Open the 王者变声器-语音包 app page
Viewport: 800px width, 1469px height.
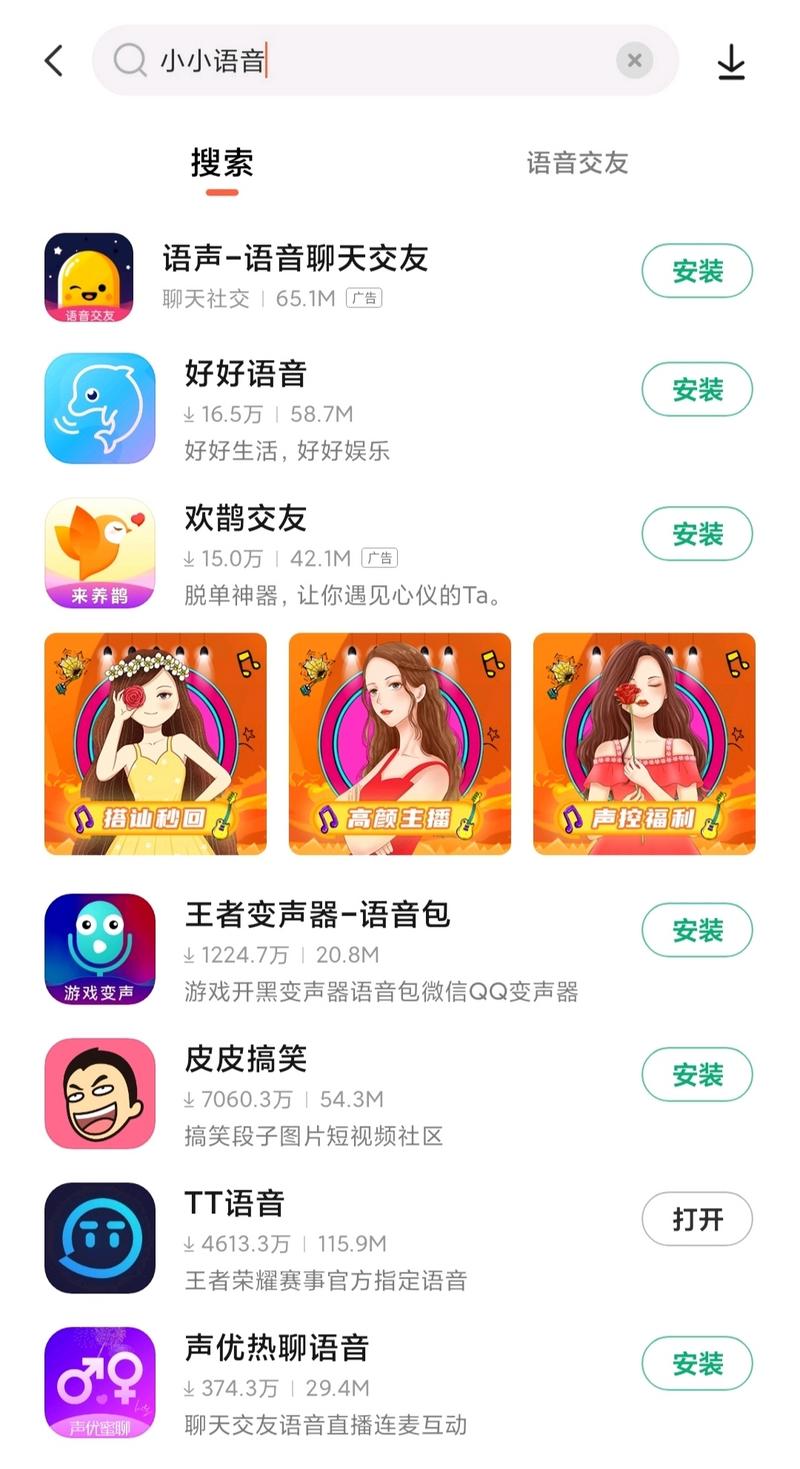click(x=380, y=951)
